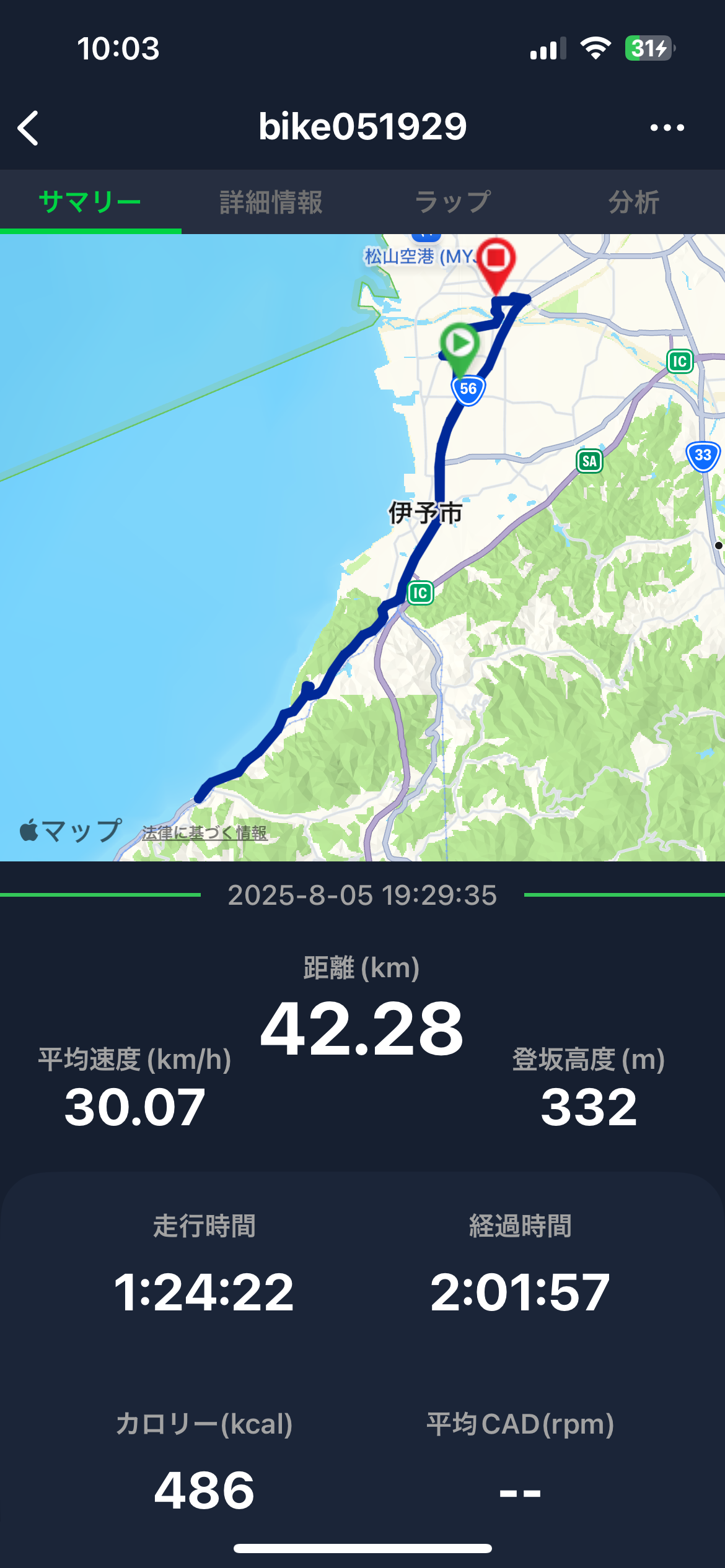
Task: Open the 分析 tab
Action: pyautogui.click(x=634, y=202)
